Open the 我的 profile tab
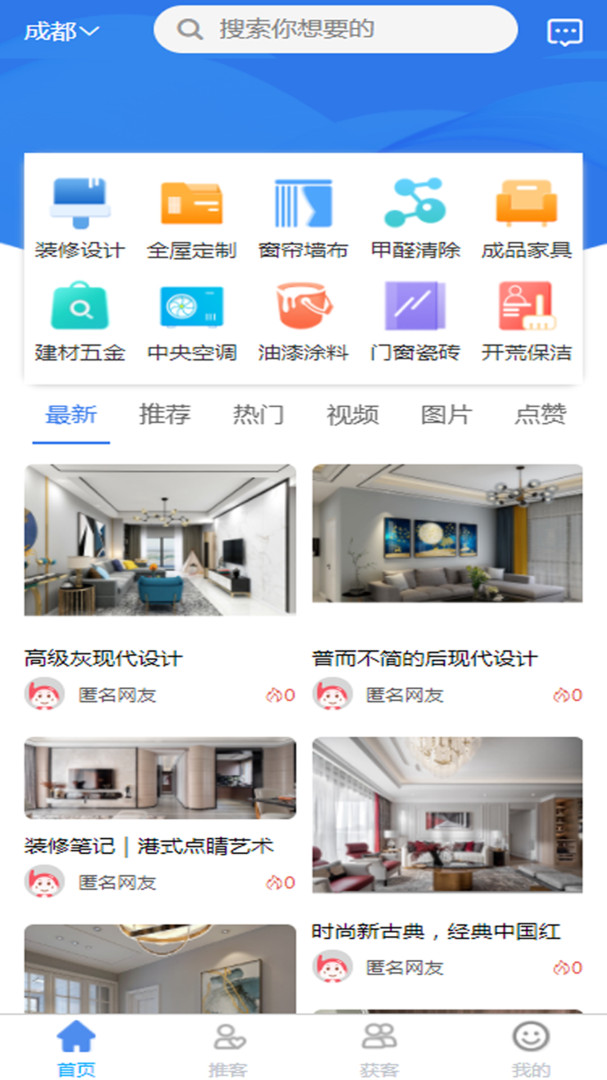Image resolution: width=607 pixels, height=1080 pixels. (x=531, y=1048)
